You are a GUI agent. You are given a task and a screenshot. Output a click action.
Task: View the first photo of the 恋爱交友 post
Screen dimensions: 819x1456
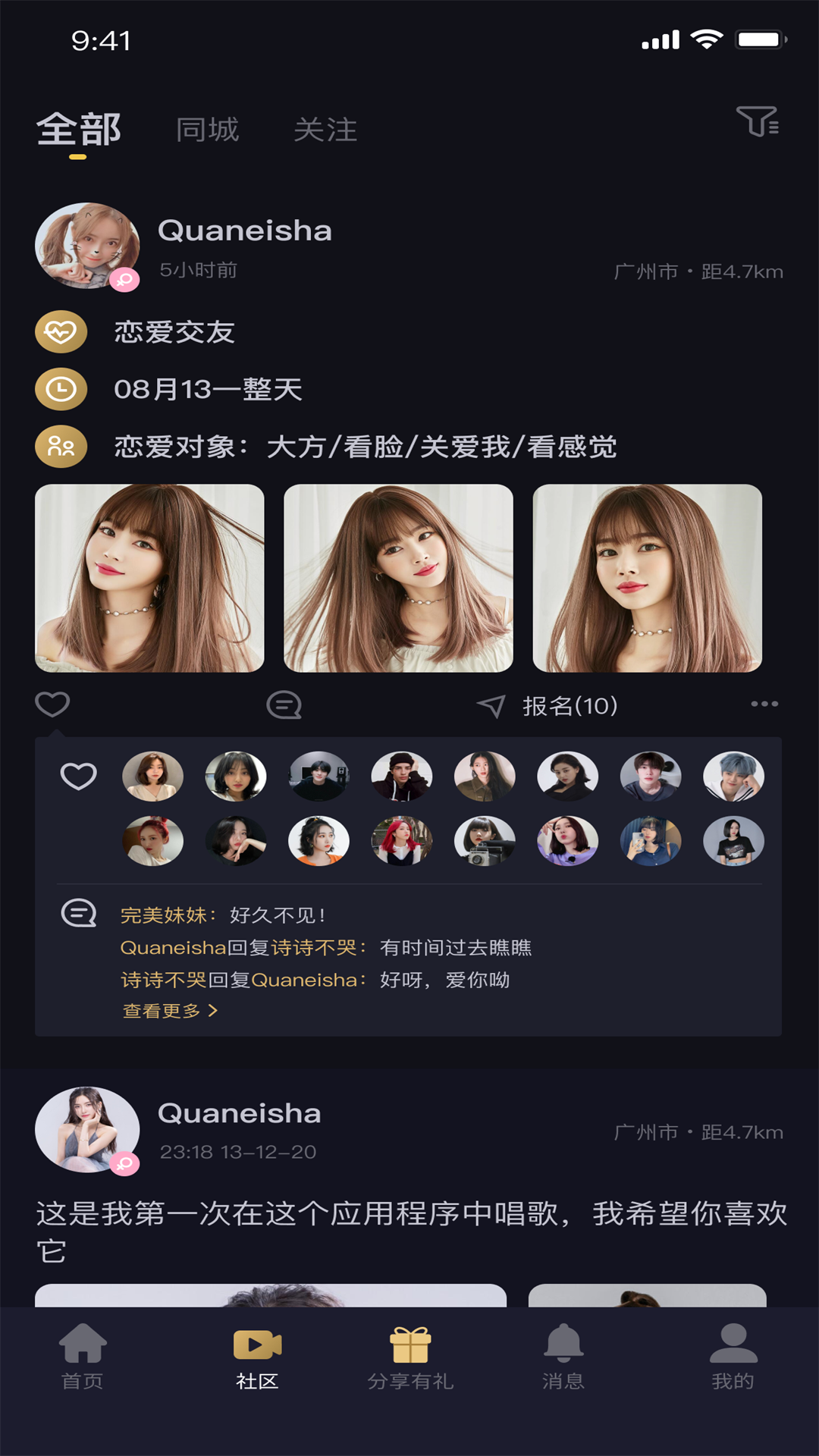(x=149, y=578)
